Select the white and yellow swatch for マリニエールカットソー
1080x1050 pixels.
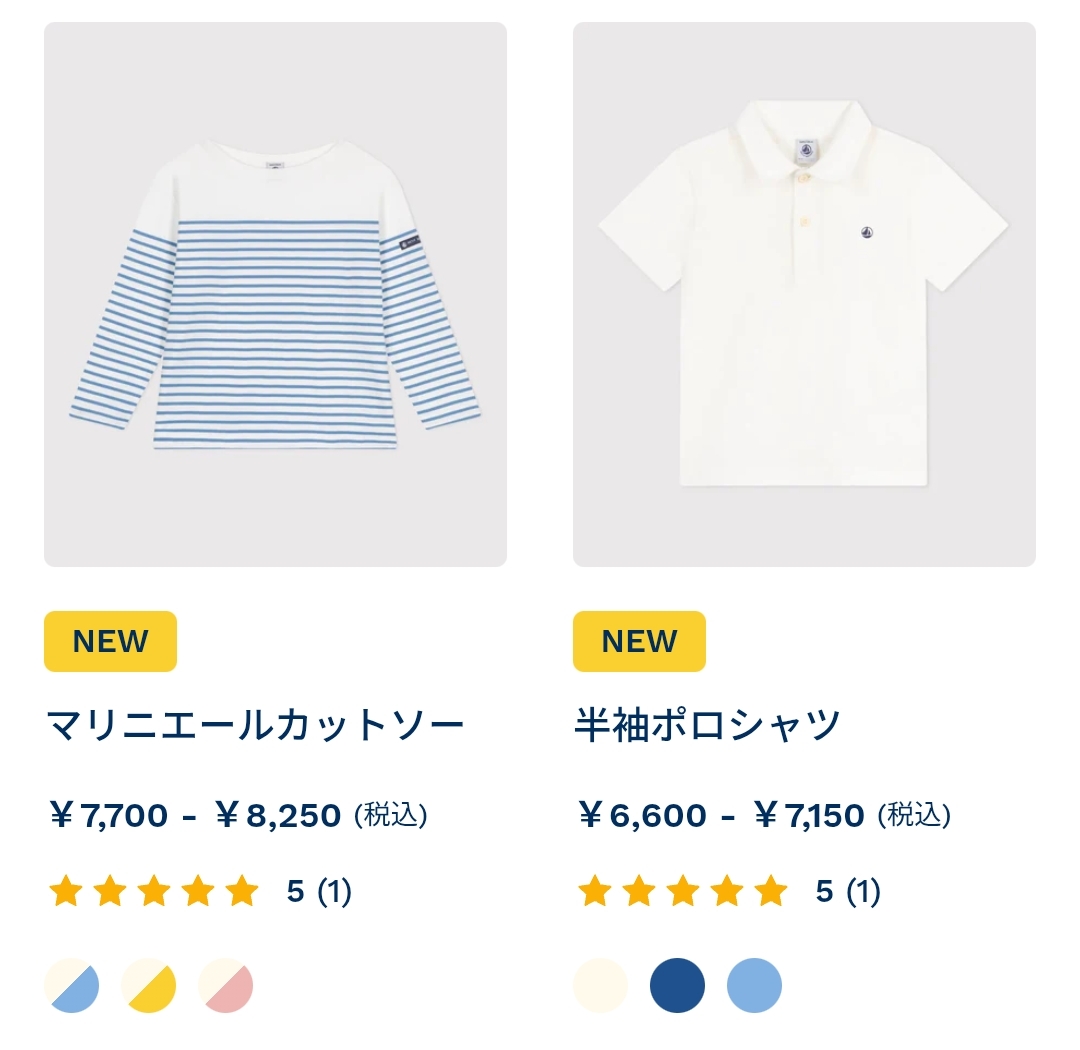click(149, 986)
